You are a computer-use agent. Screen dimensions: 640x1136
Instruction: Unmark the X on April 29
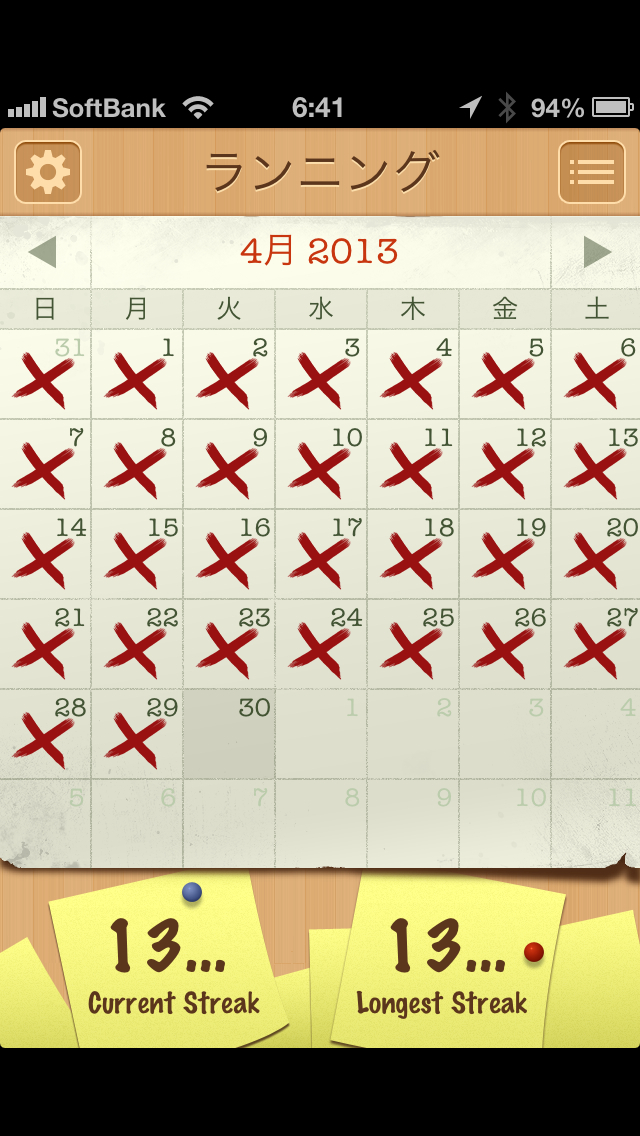(x=137, y=735)
